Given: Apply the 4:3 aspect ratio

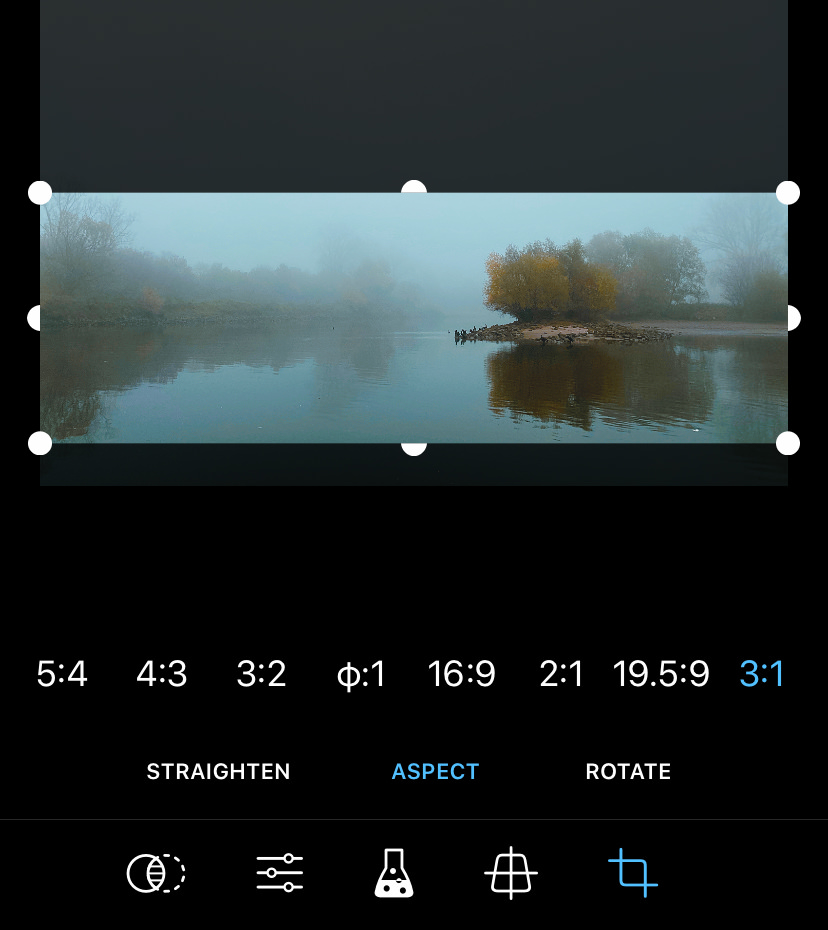Looking at the screenshot, I should [161, 673].
